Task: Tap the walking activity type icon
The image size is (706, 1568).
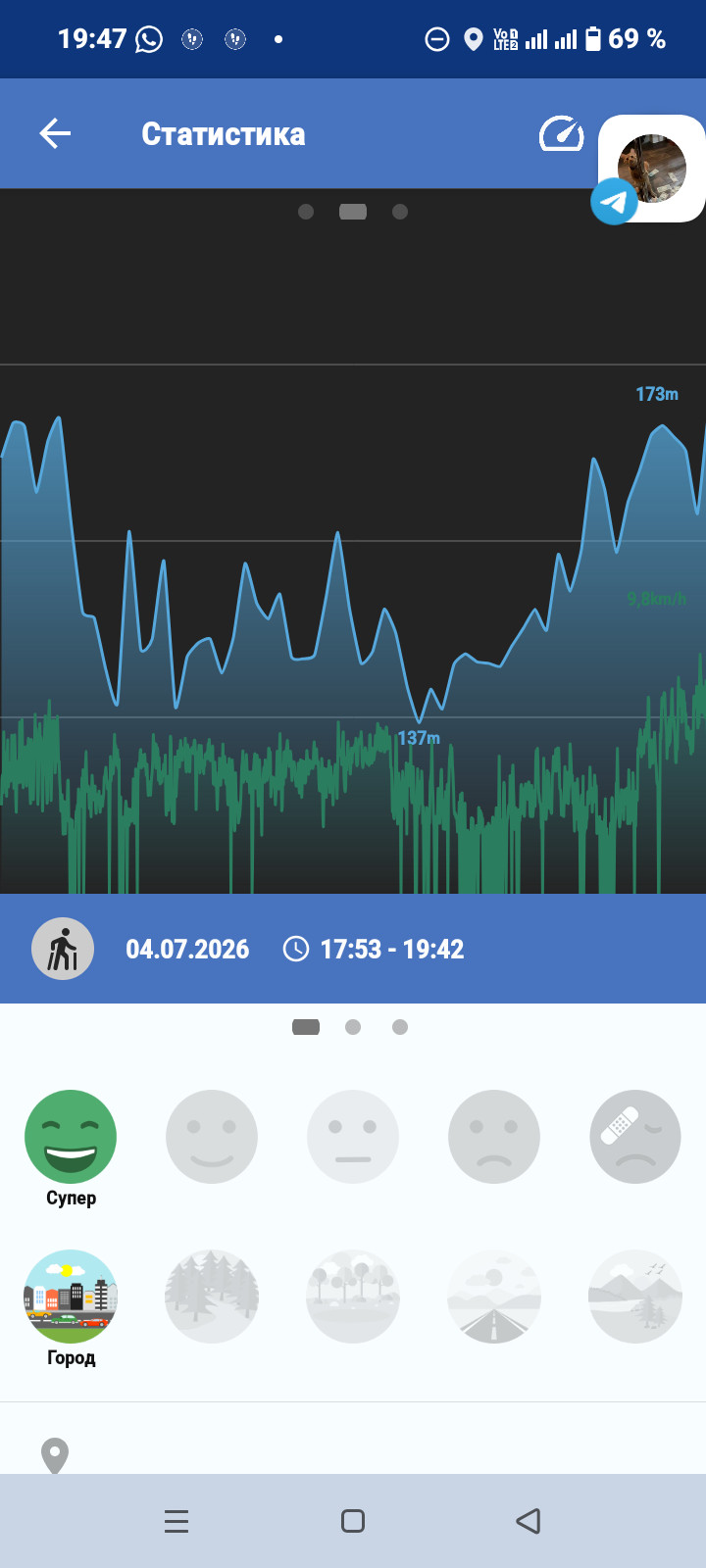Action: tap(63, 949)
